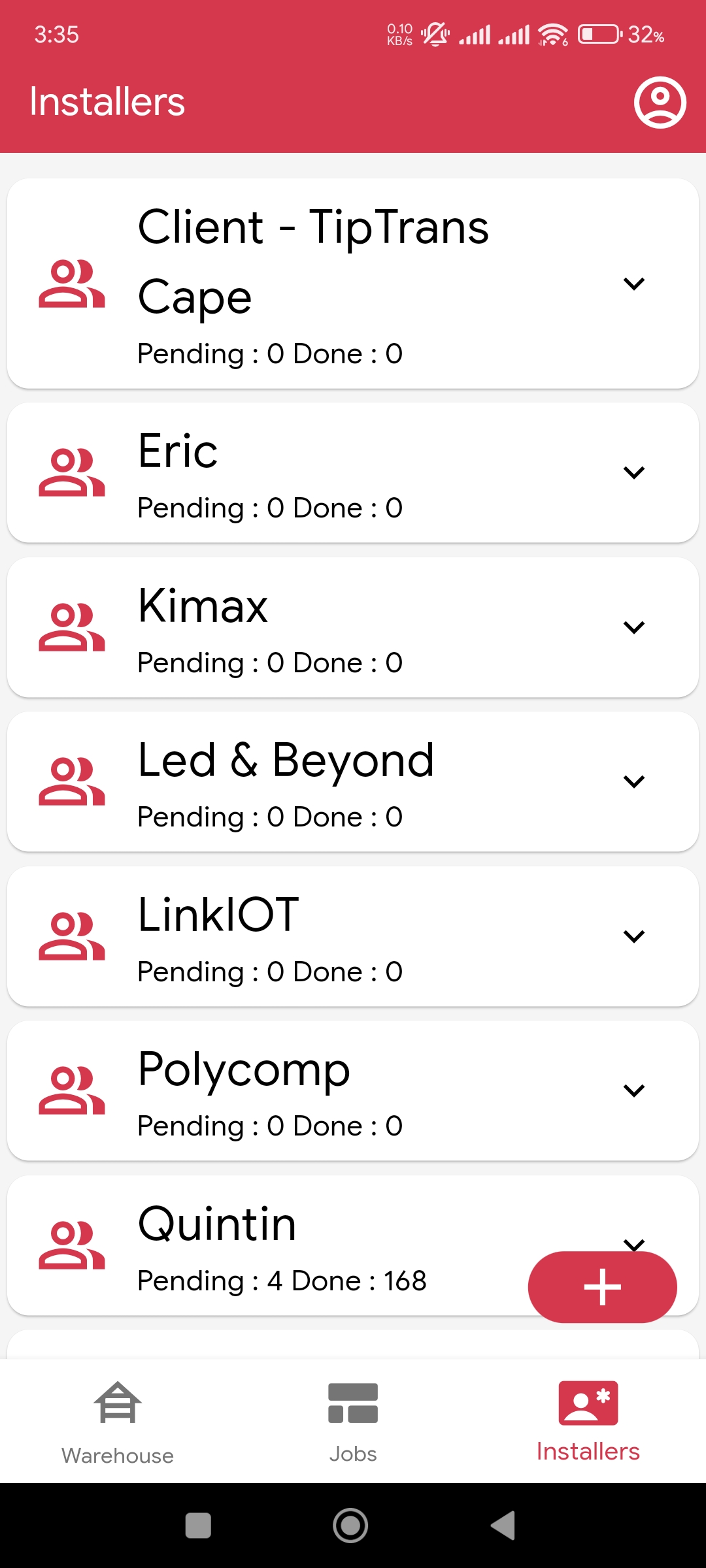
Task: Open the profile account icon
Action: pyautogui.click(x=660, y=103)
